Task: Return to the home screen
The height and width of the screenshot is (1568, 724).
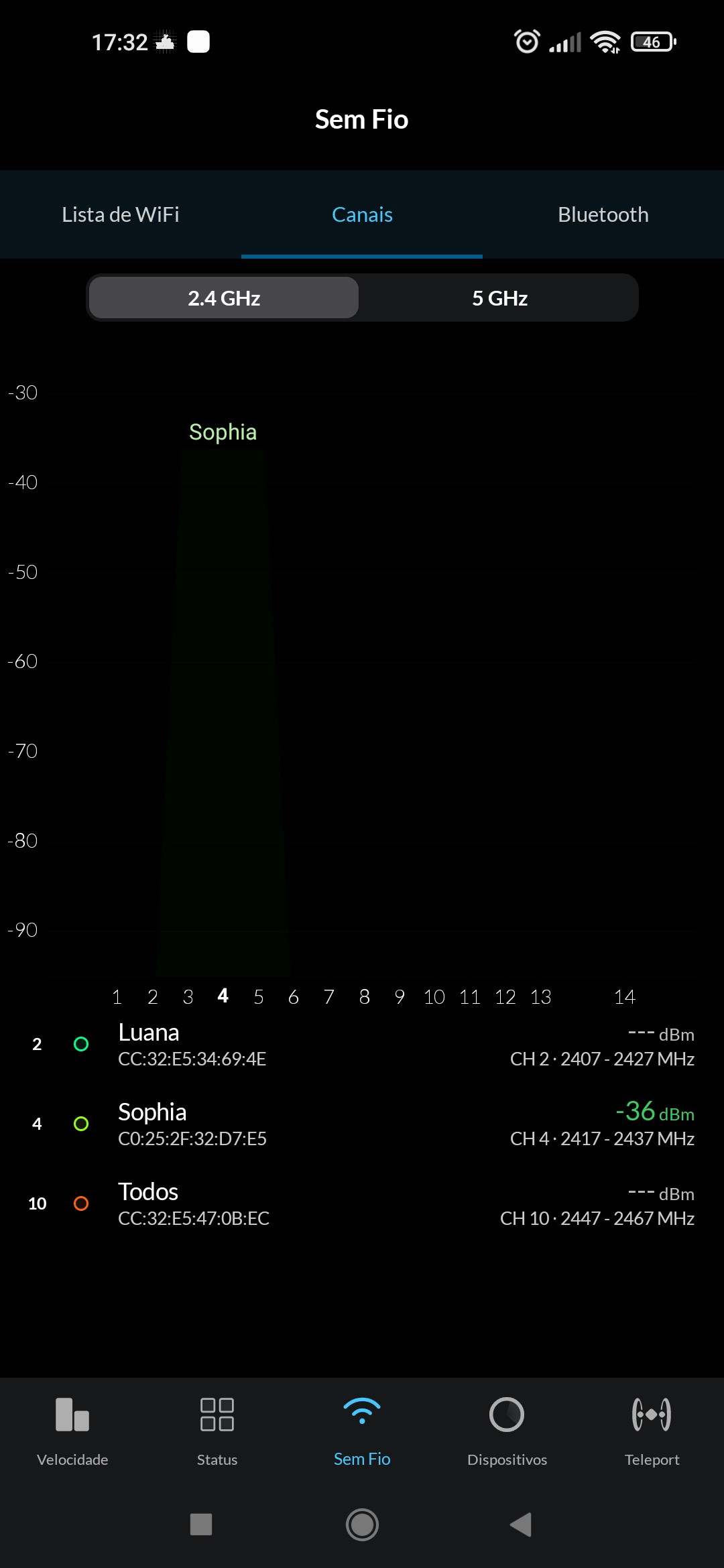Action: point(362,1524)
